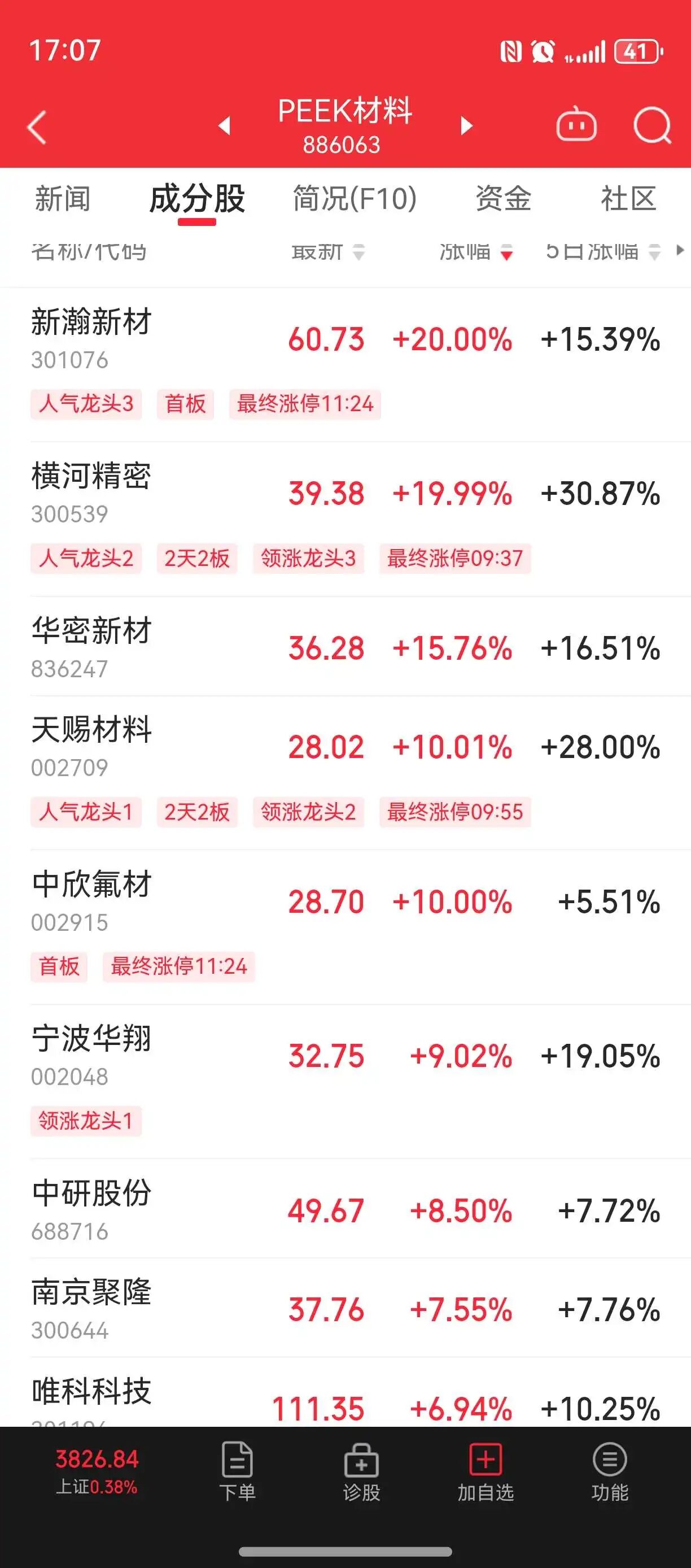View details for 中研股份 688716
Screen dimensions: 691x1568
coord(345,1208)
